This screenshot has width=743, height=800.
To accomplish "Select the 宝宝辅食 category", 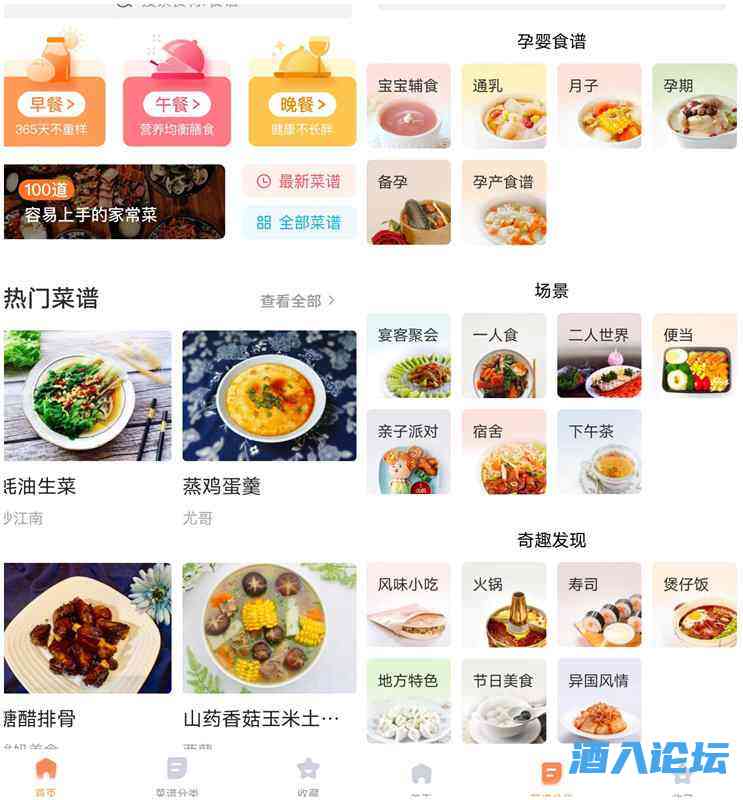I will pos(408,106).
